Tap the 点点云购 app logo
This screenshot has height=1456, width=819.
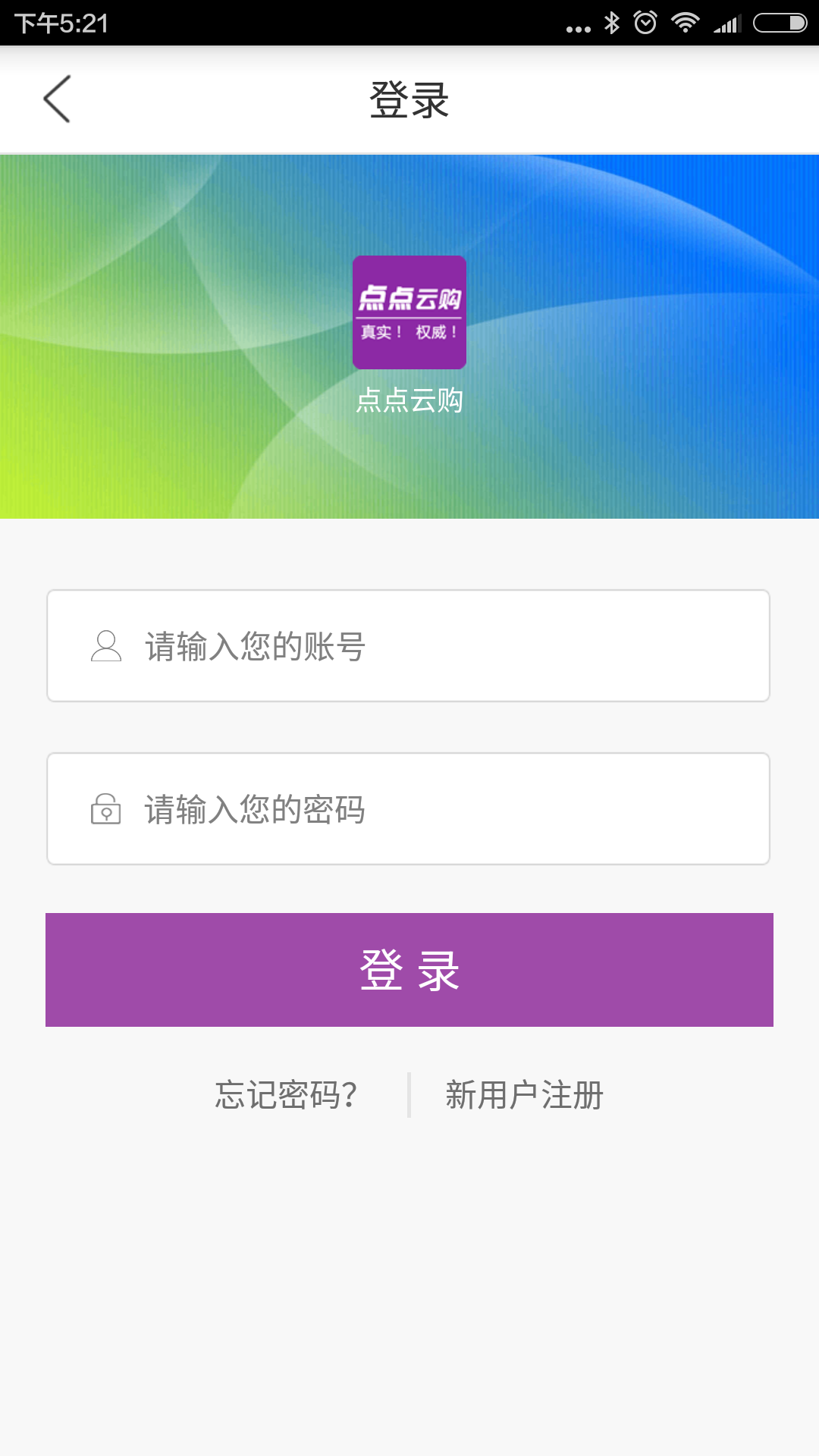click(x=409, y=313)
